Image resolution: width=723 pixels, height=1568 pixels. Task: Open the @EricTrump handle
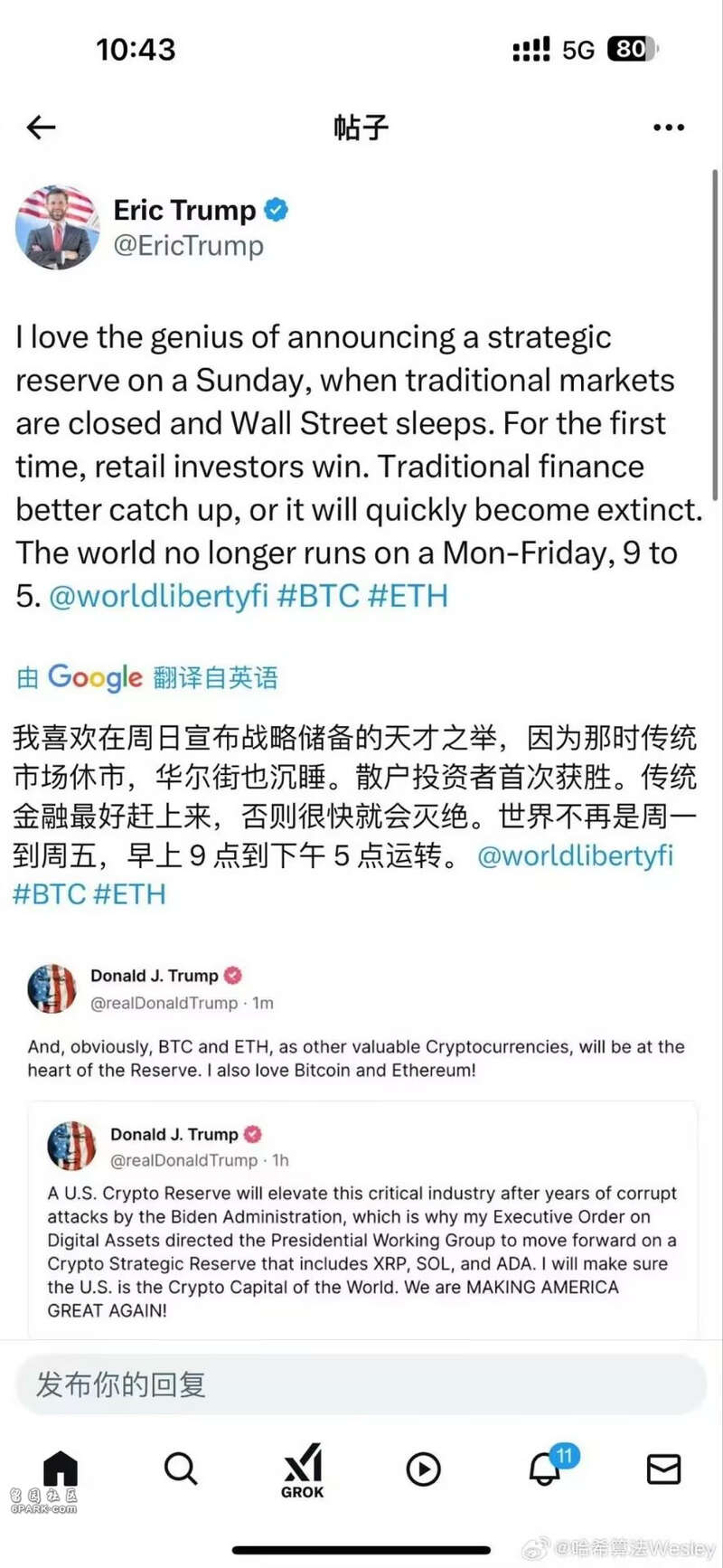pyautogui.click(x=188, y=246)
